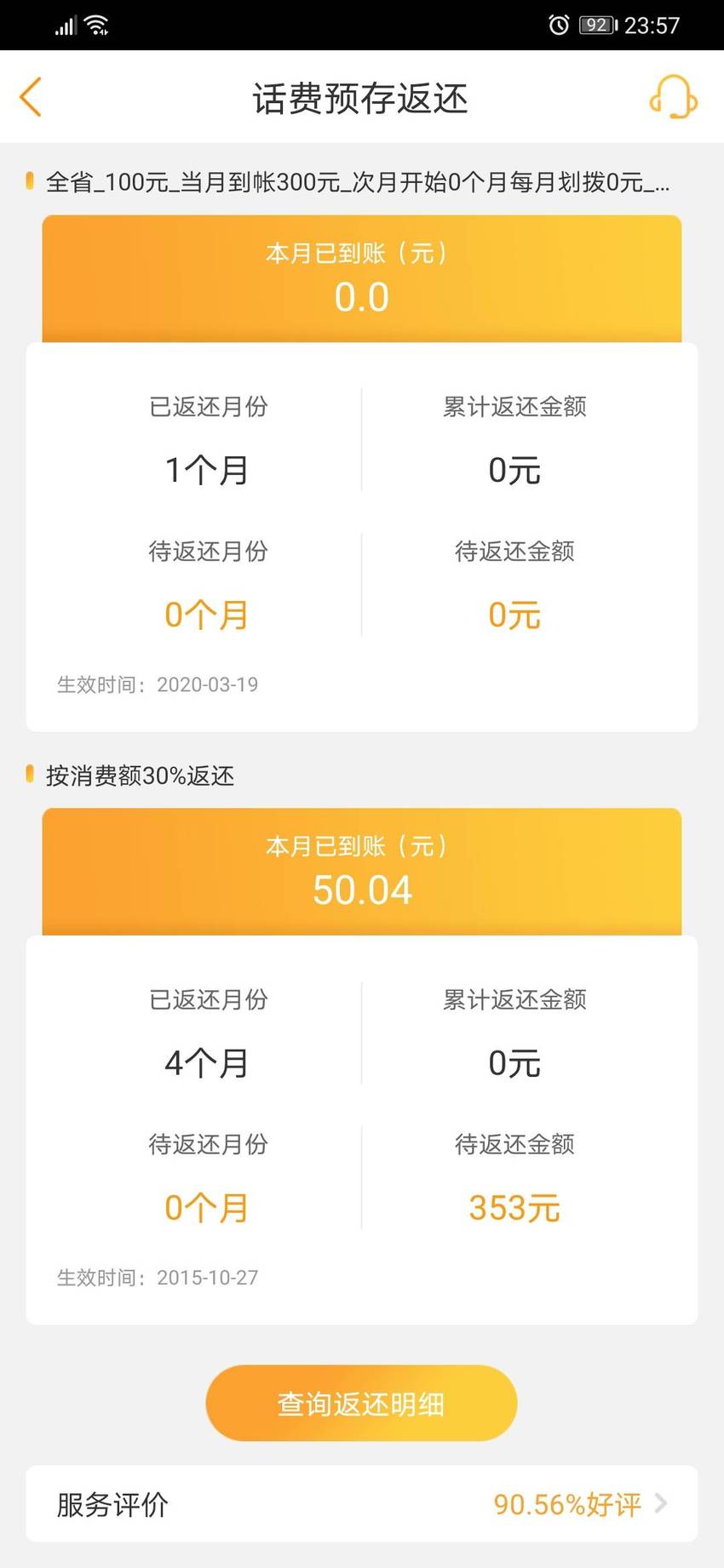Go back using the orange arrow
Screen dimensions: 724x1568
(x=31, y=97)
